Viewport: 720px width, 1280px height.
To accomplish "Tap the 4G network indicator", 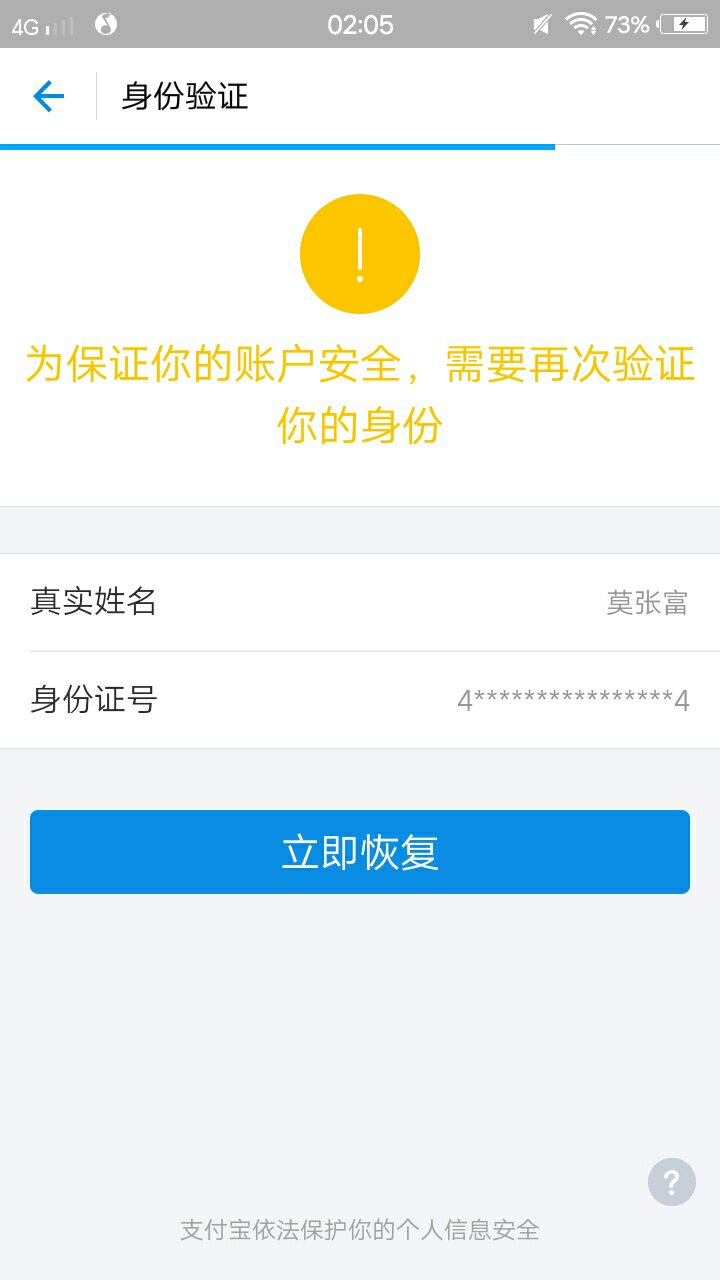I will (23, 24).
